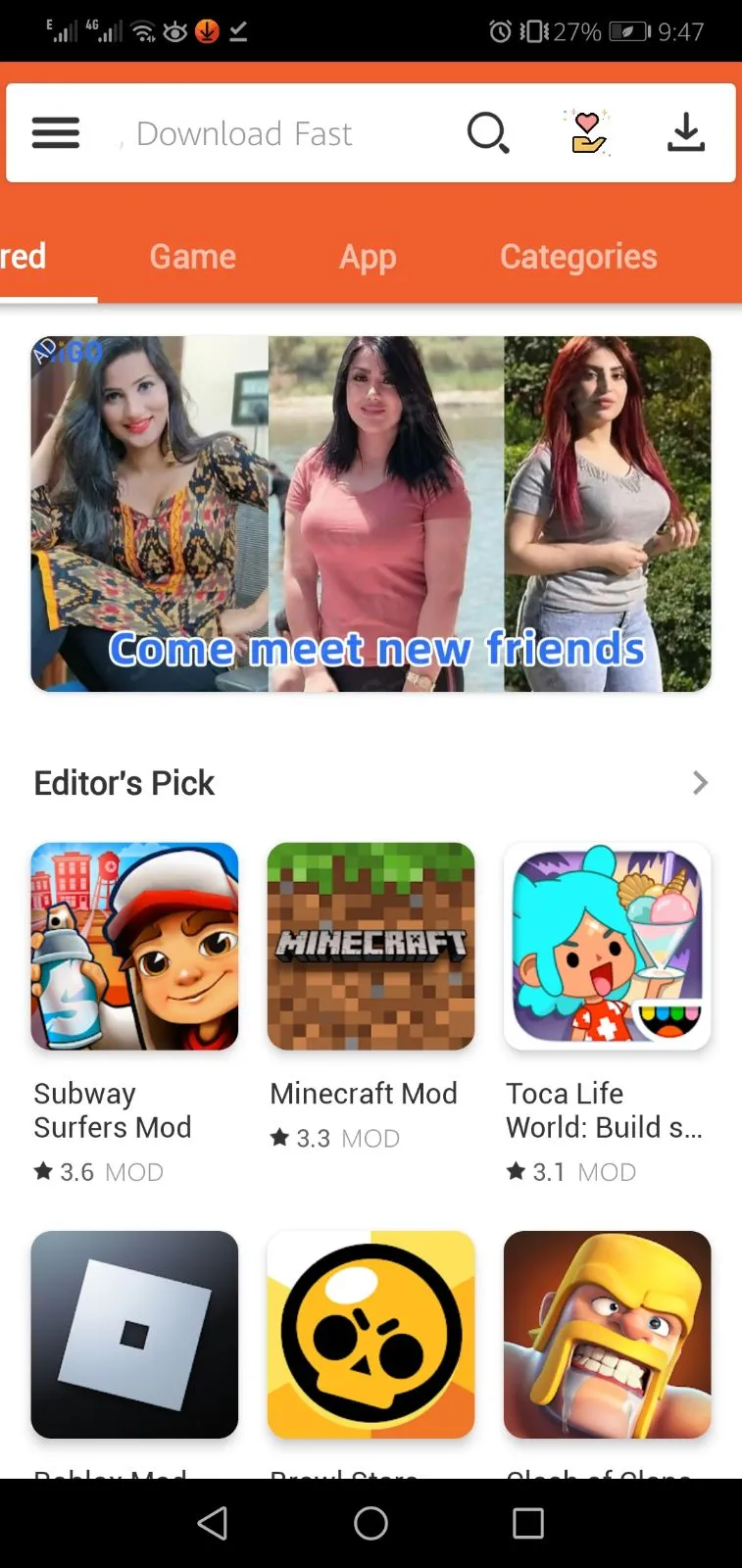The width and height of the screenshot is (742, 1568).
Task: Go back using the system back button
Action: coord(213,1523)
